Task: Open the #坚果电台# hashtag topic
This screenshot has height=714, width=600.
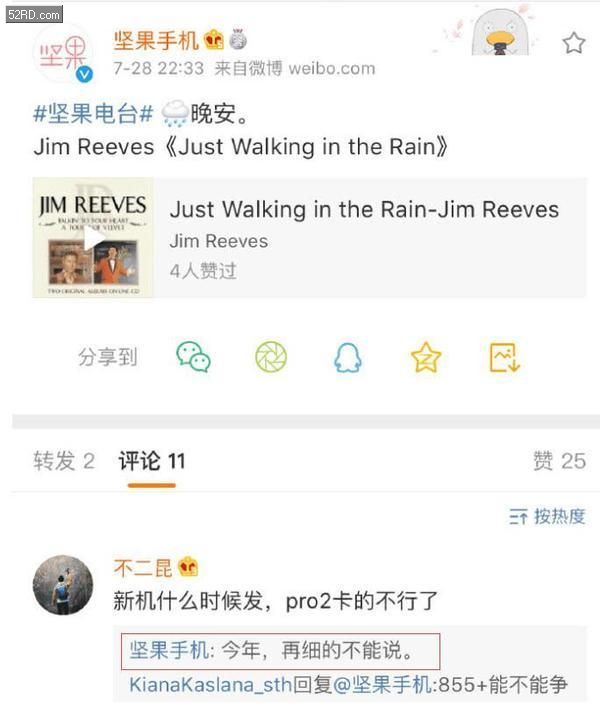Action: pyautogui.click(x=93, y=113)
